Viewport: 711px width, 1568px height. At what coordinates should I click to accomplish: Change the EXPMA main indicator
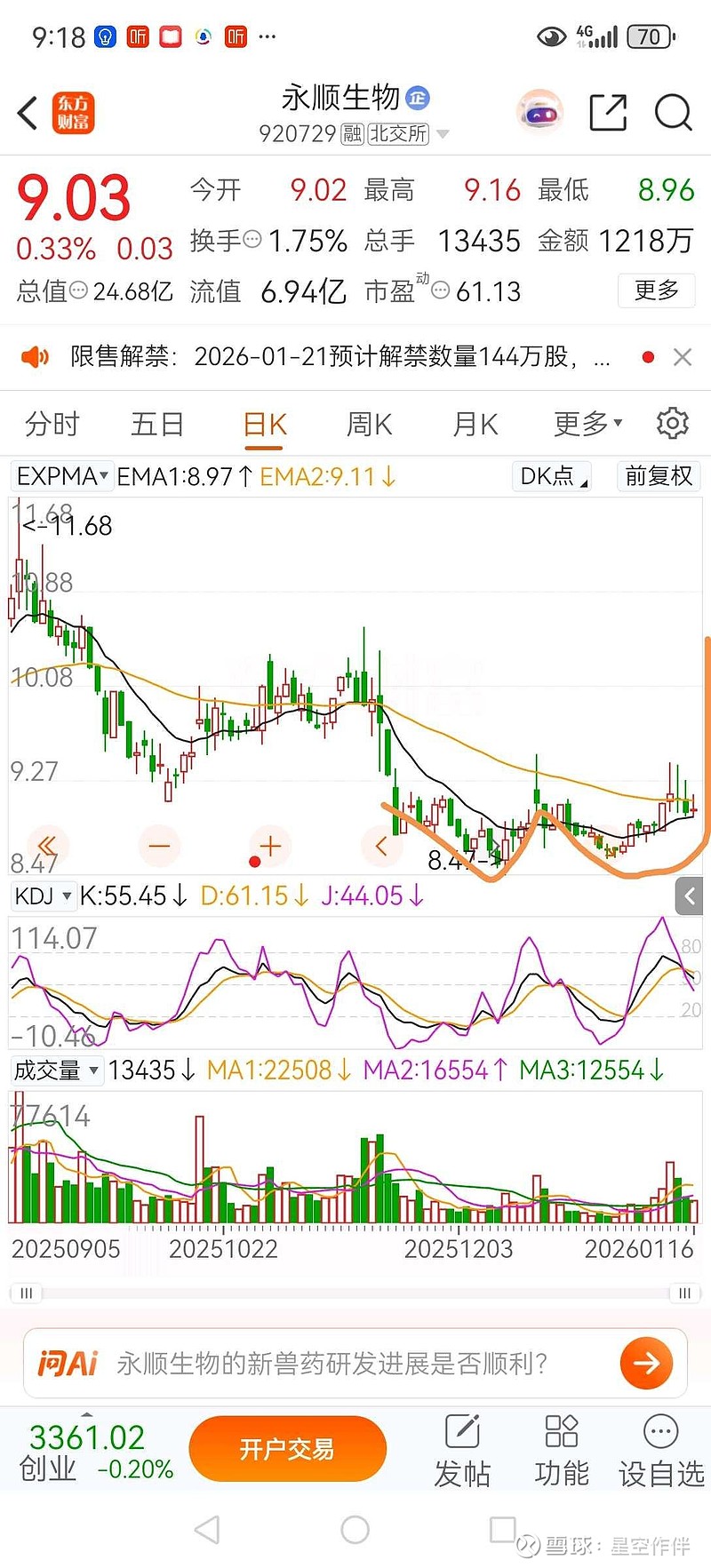pos(62,476)
